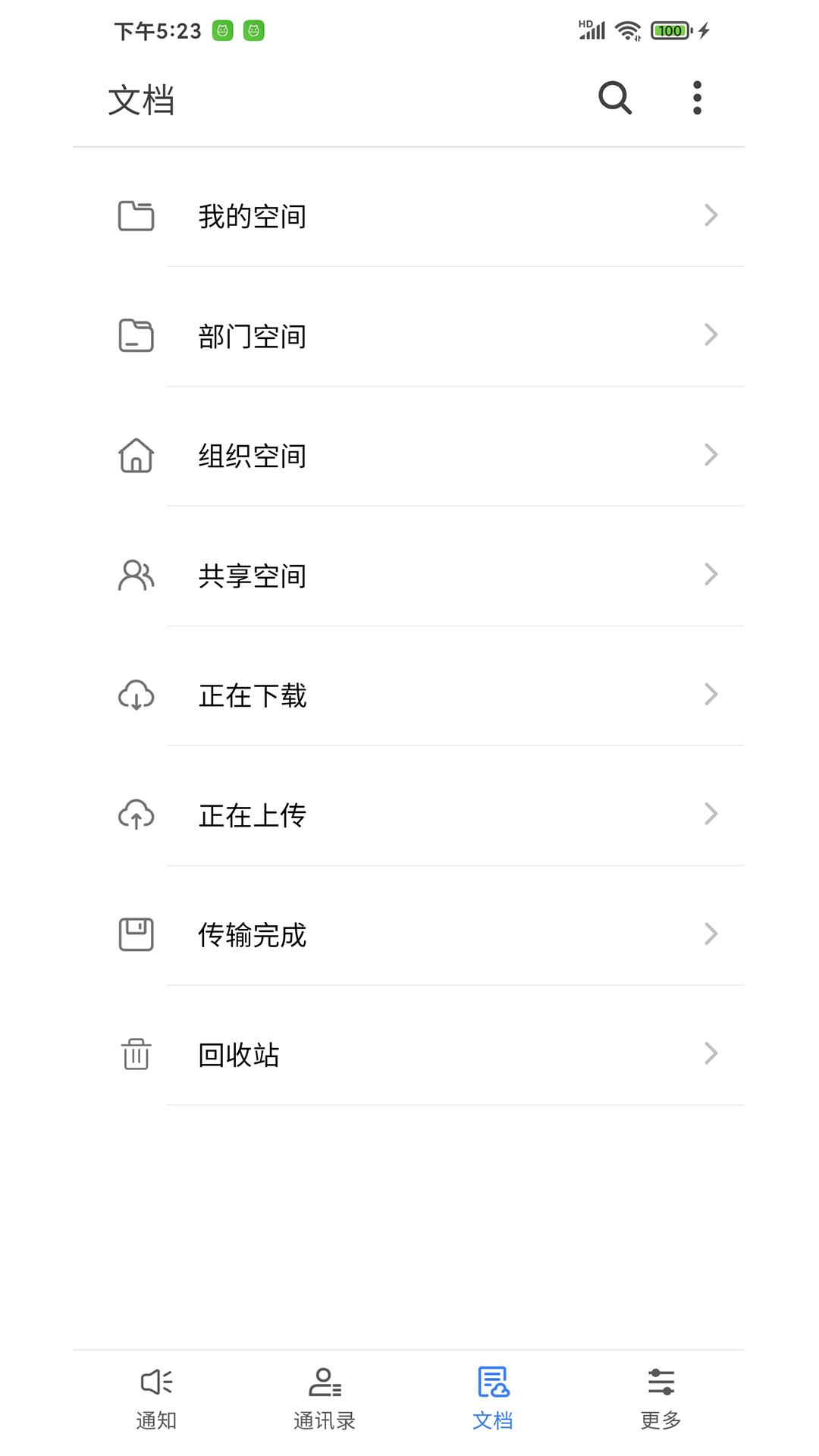The image size is (819, 1456).
Task: Select the 更多 tab
Action: pos(663,1399)
